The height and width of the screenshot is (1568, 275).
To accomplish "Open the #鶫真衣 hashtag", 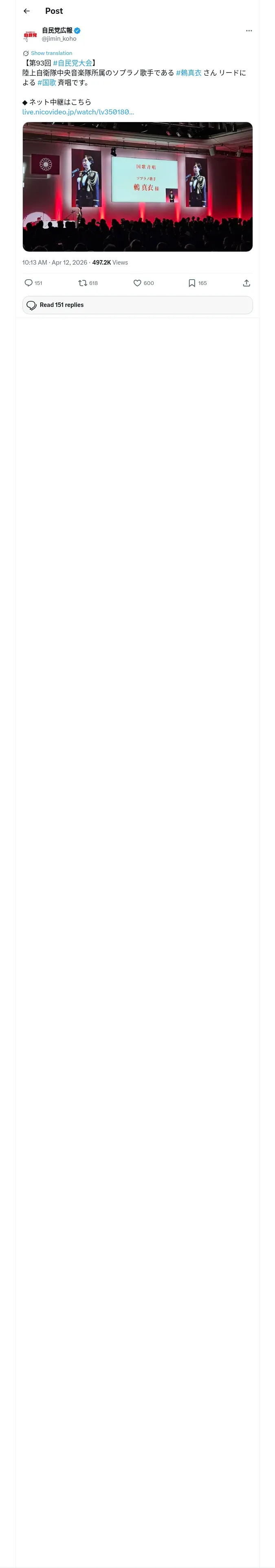I will (188, 73).
